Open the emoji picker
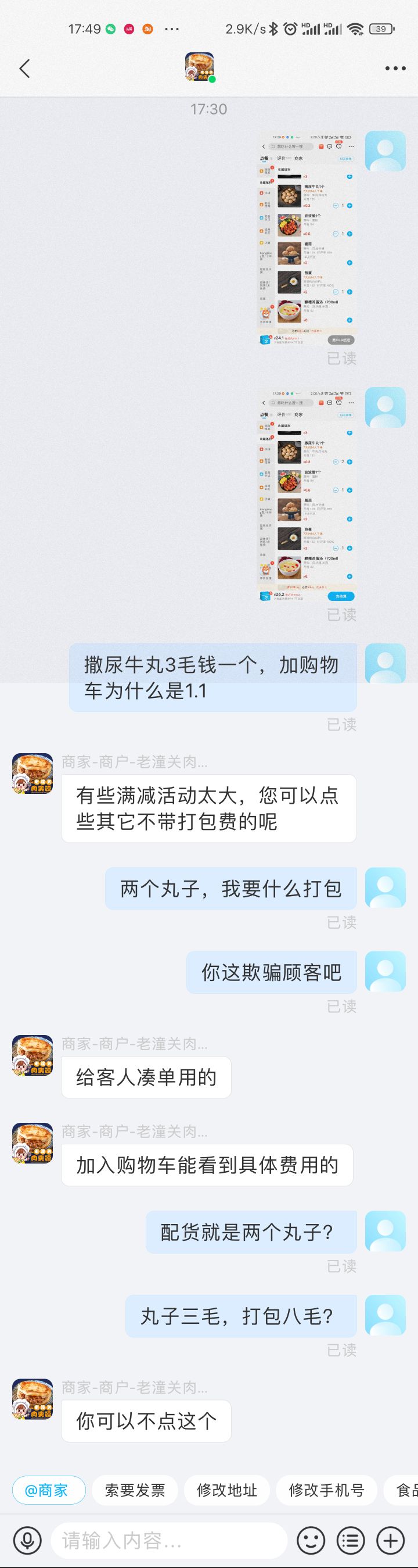Image resolution: width=418 pixels, height=1568 pixels. pos(311,1541)
